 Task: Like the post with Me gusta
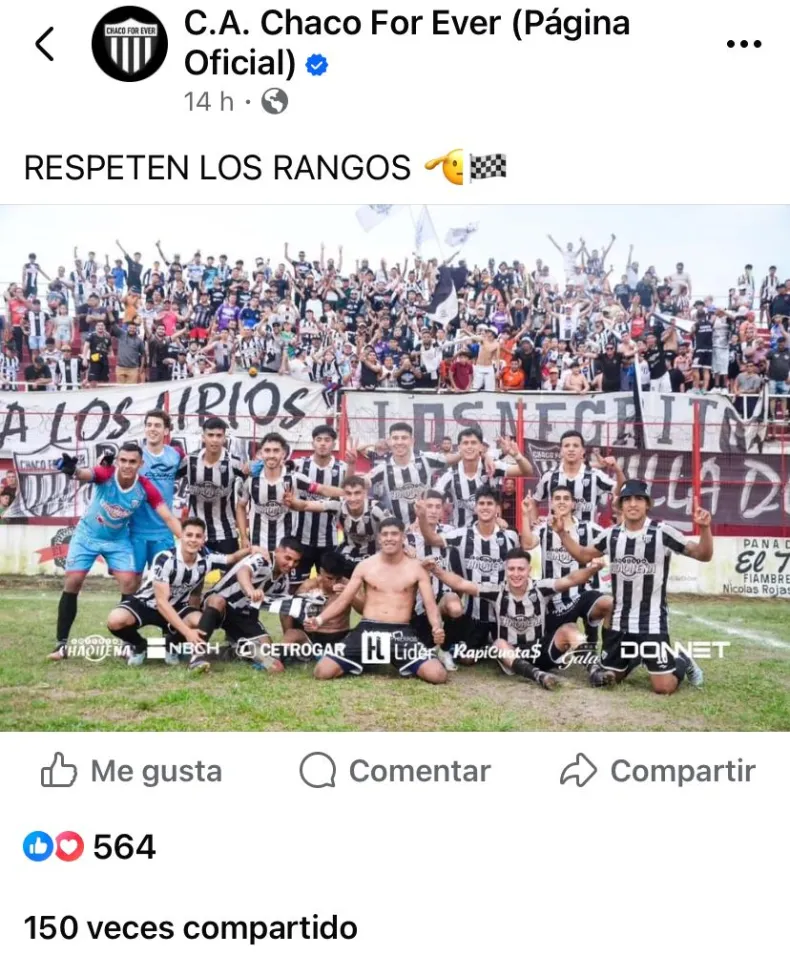pos(131,771)
